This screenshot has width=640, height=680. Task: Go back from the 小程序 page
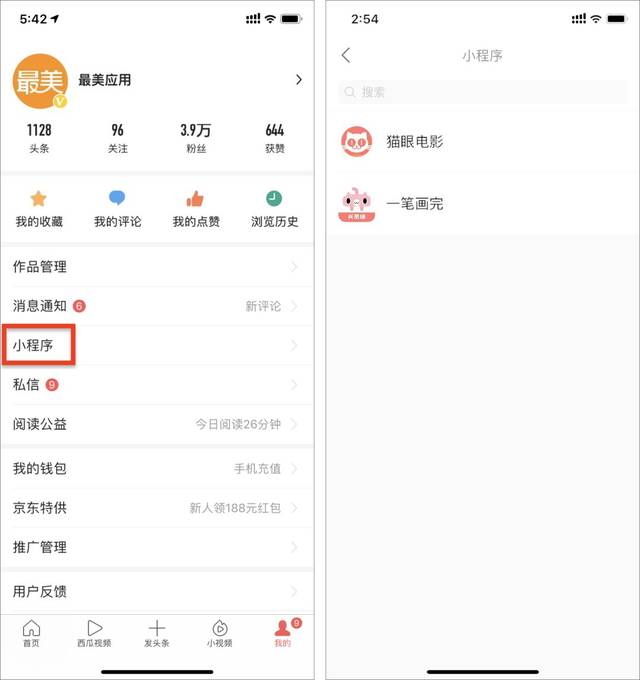coord(347,56)
